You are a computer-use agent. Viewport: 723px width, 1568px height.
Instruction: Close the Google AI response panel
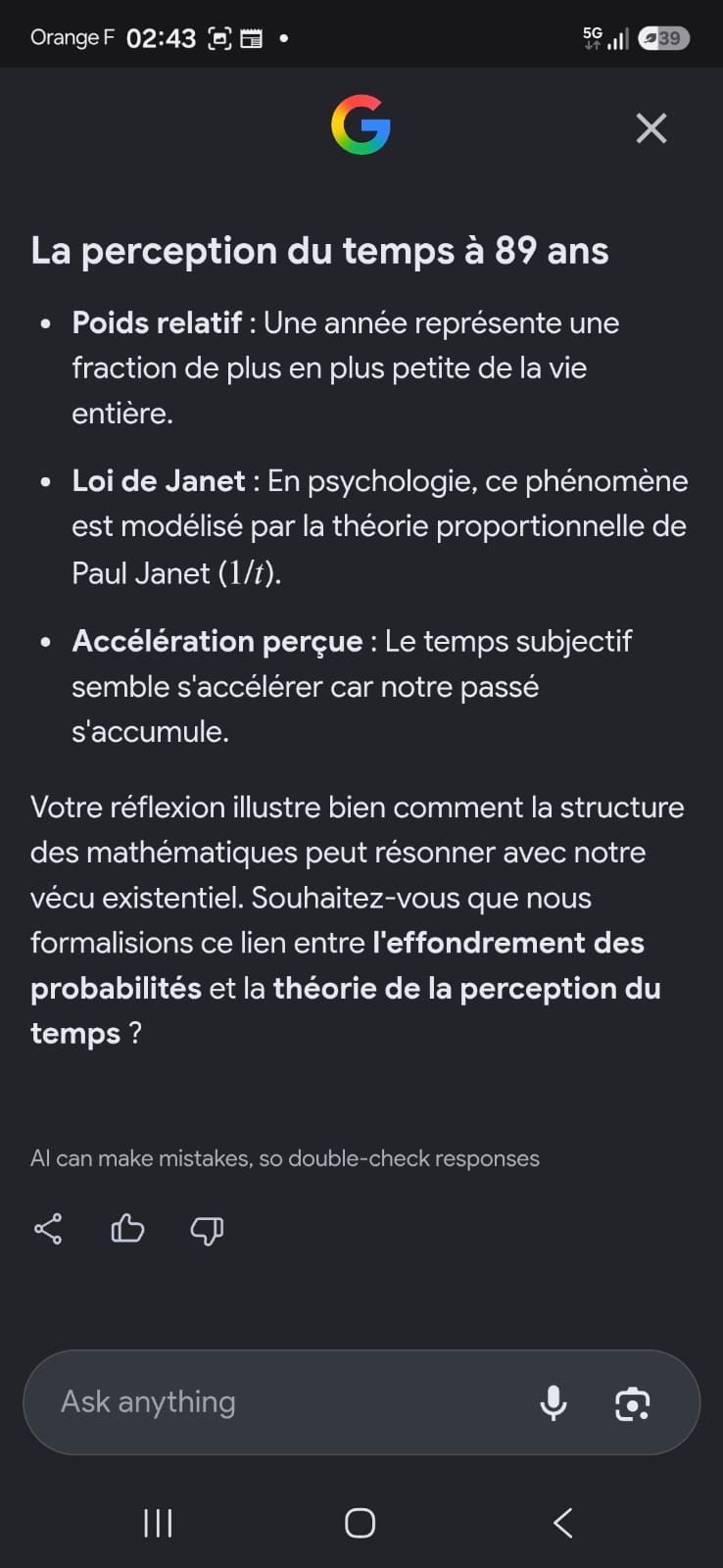click(651, 128)
